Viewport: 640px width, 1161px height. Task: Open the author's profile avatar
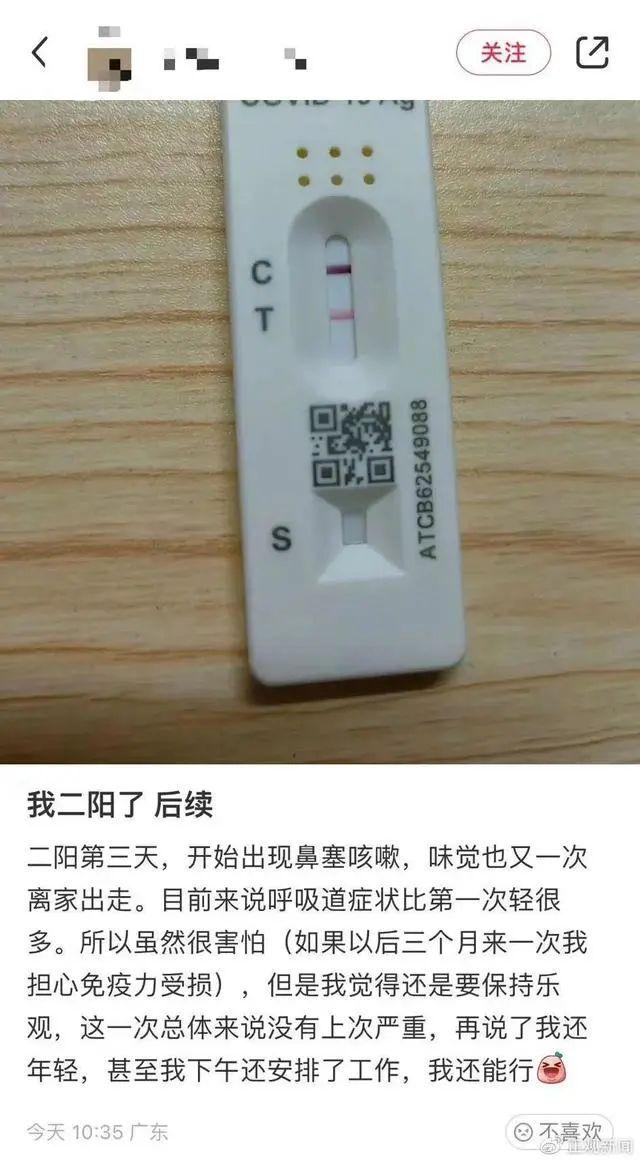tap(110, 54)
